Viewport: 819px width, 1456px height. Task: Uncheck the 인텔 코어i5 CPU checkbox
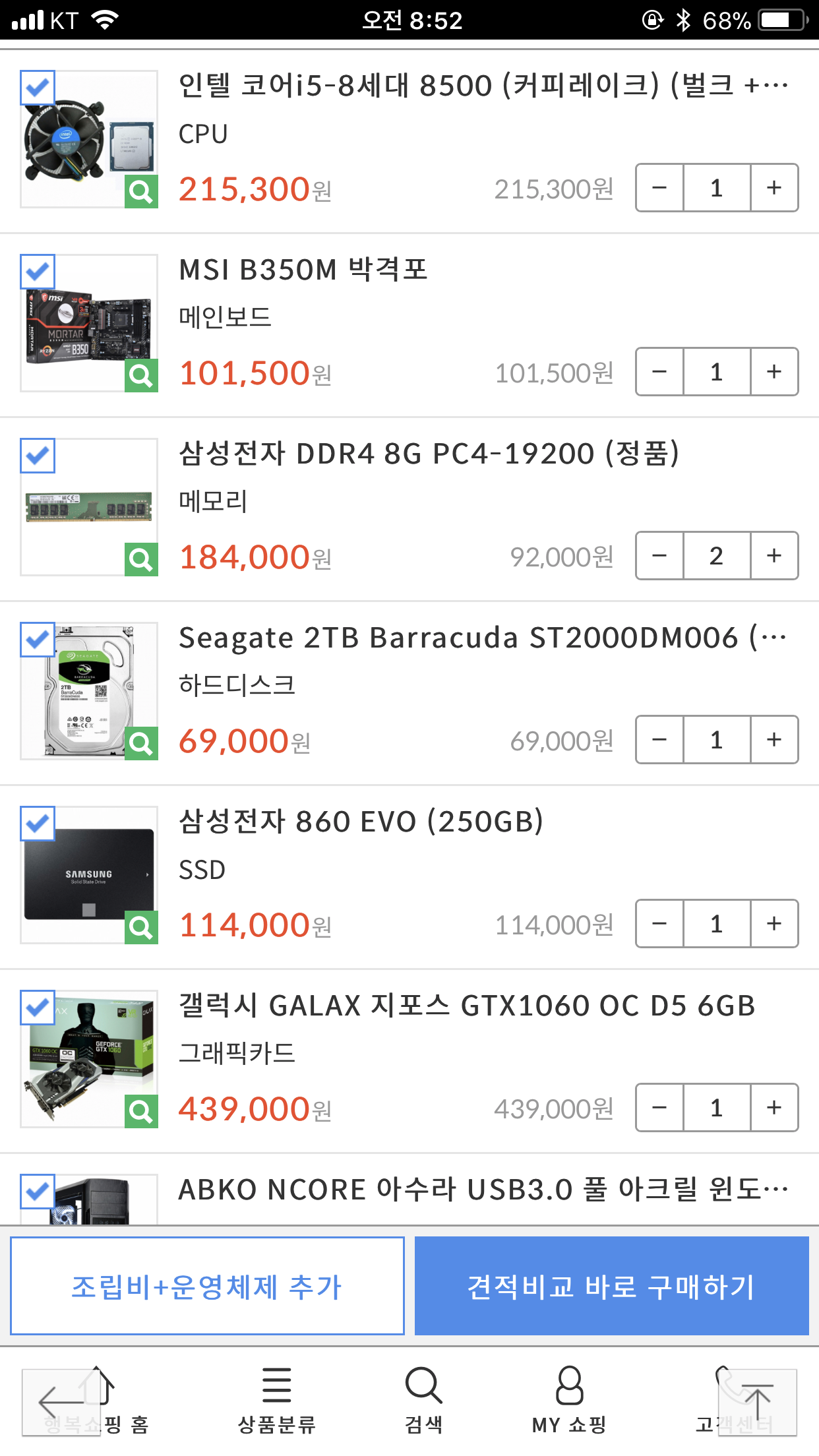click(38, 88)
